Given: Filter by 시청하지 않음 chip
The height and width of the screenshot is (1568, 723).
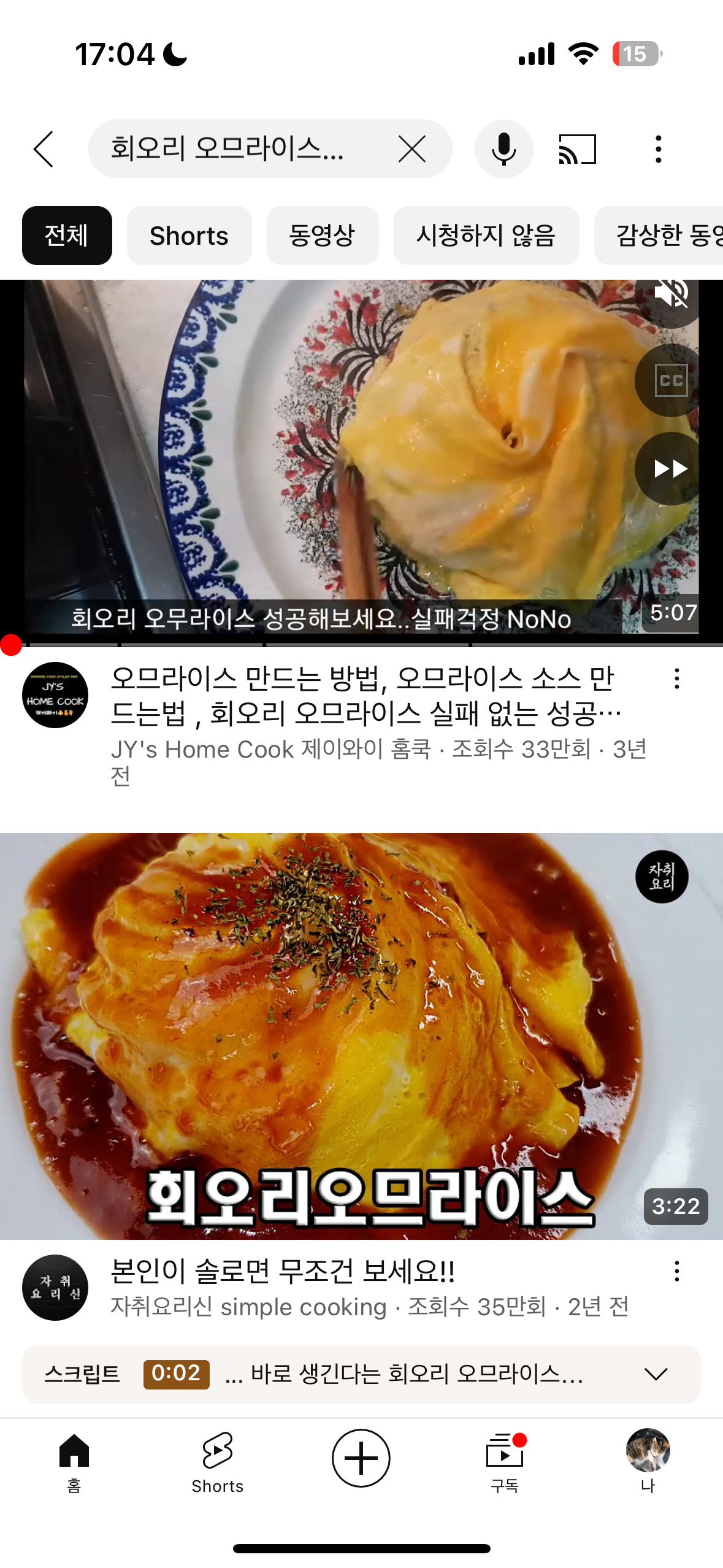Looking at the screenshot, I should [x=486, y=236].
